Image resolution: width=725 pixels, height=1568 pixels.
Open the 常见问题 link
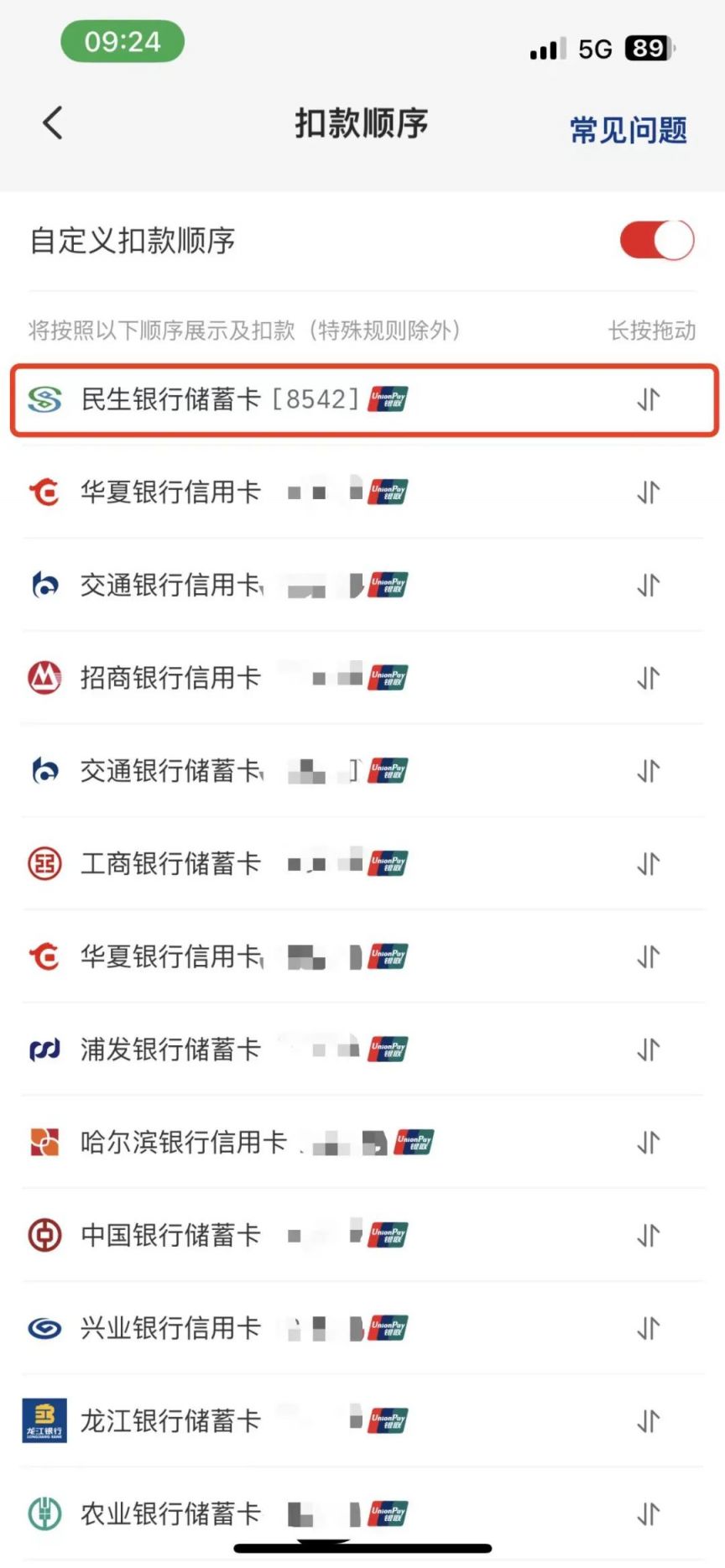pos(629,130)
